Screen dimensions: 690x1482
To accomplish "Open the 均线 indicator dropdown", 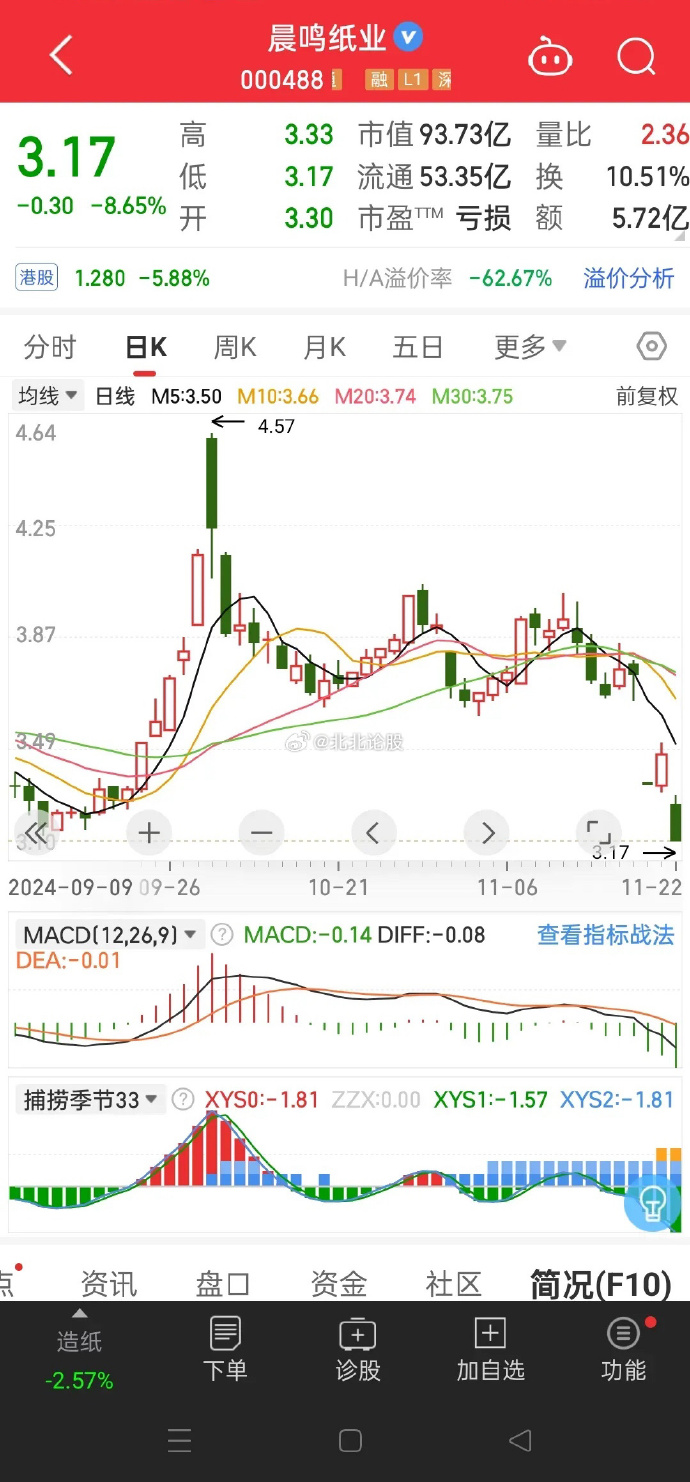I will click(x=48, y=396).
